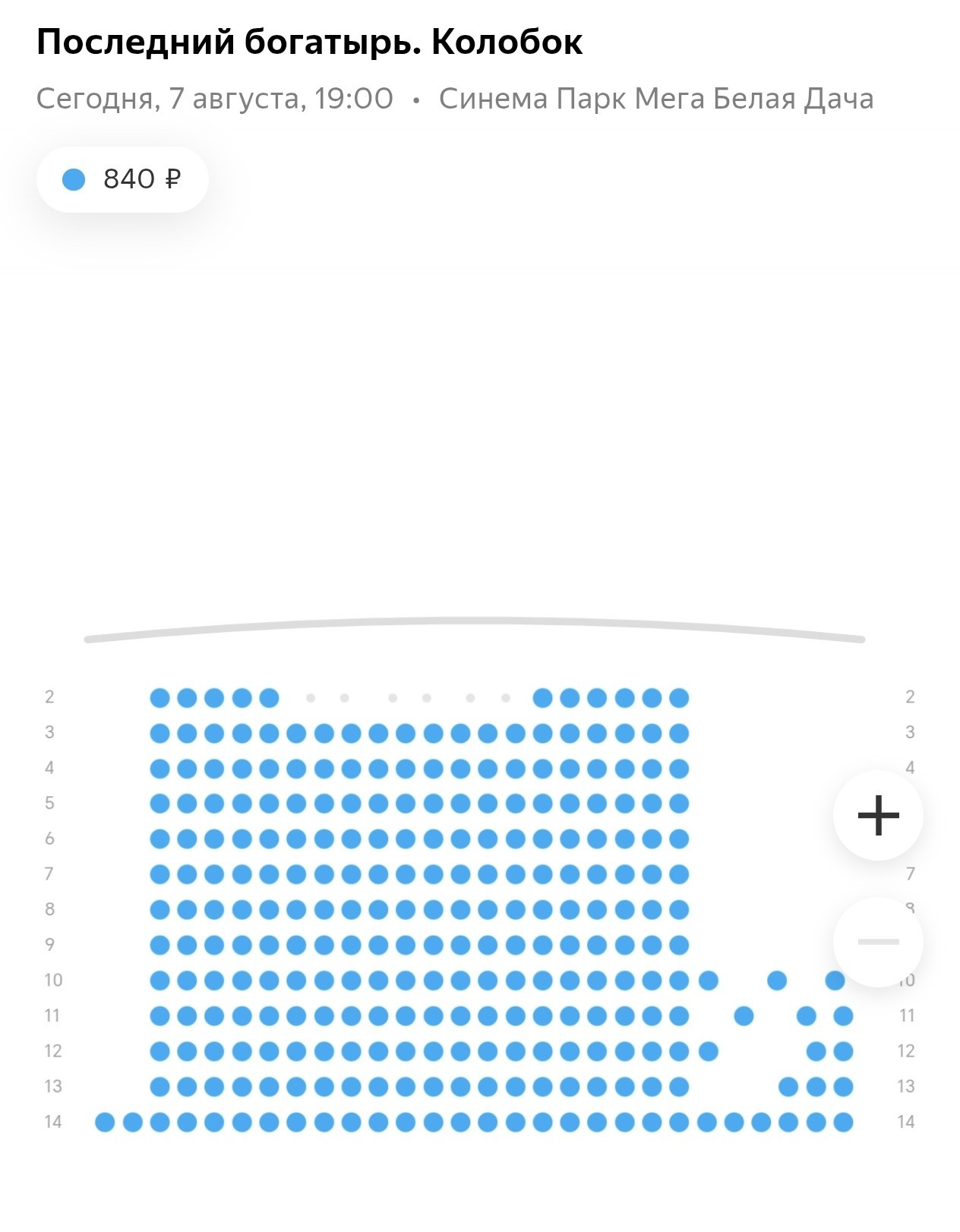This screenshot has height=1232, width=960.
Task: Choose the first seat in row 7
Action: click(x=159, y=874)
